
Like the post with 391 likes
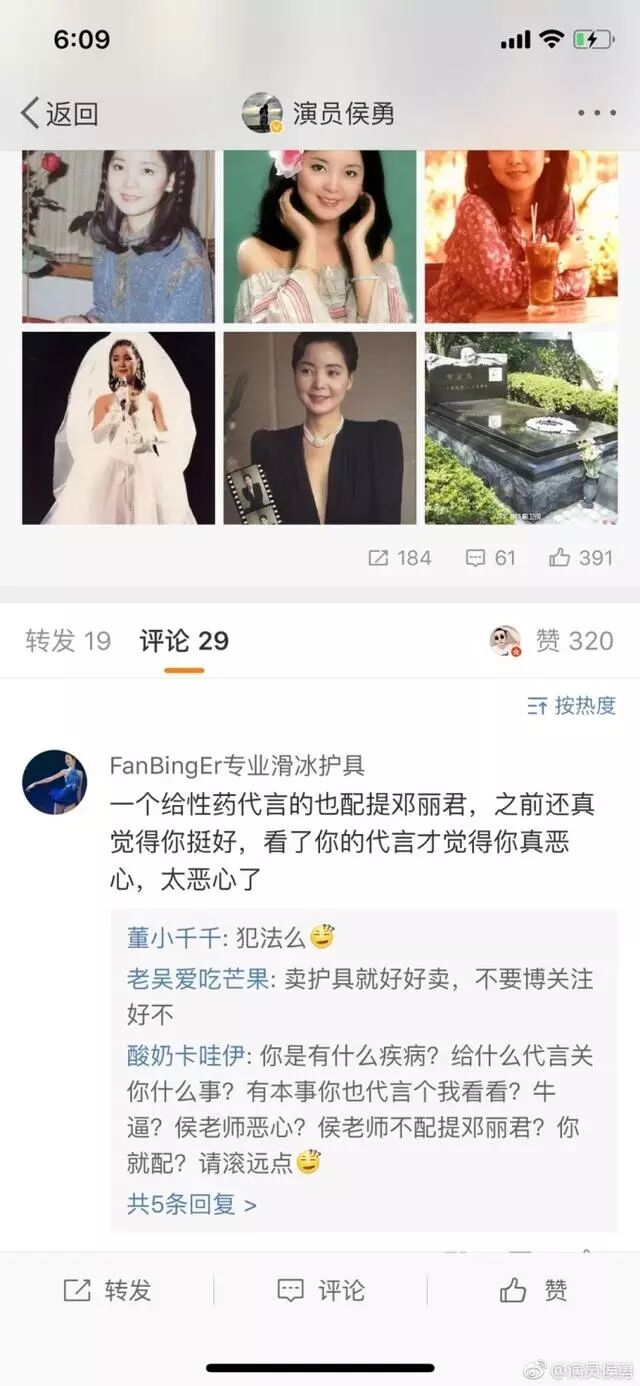click(x=581, y=558)
